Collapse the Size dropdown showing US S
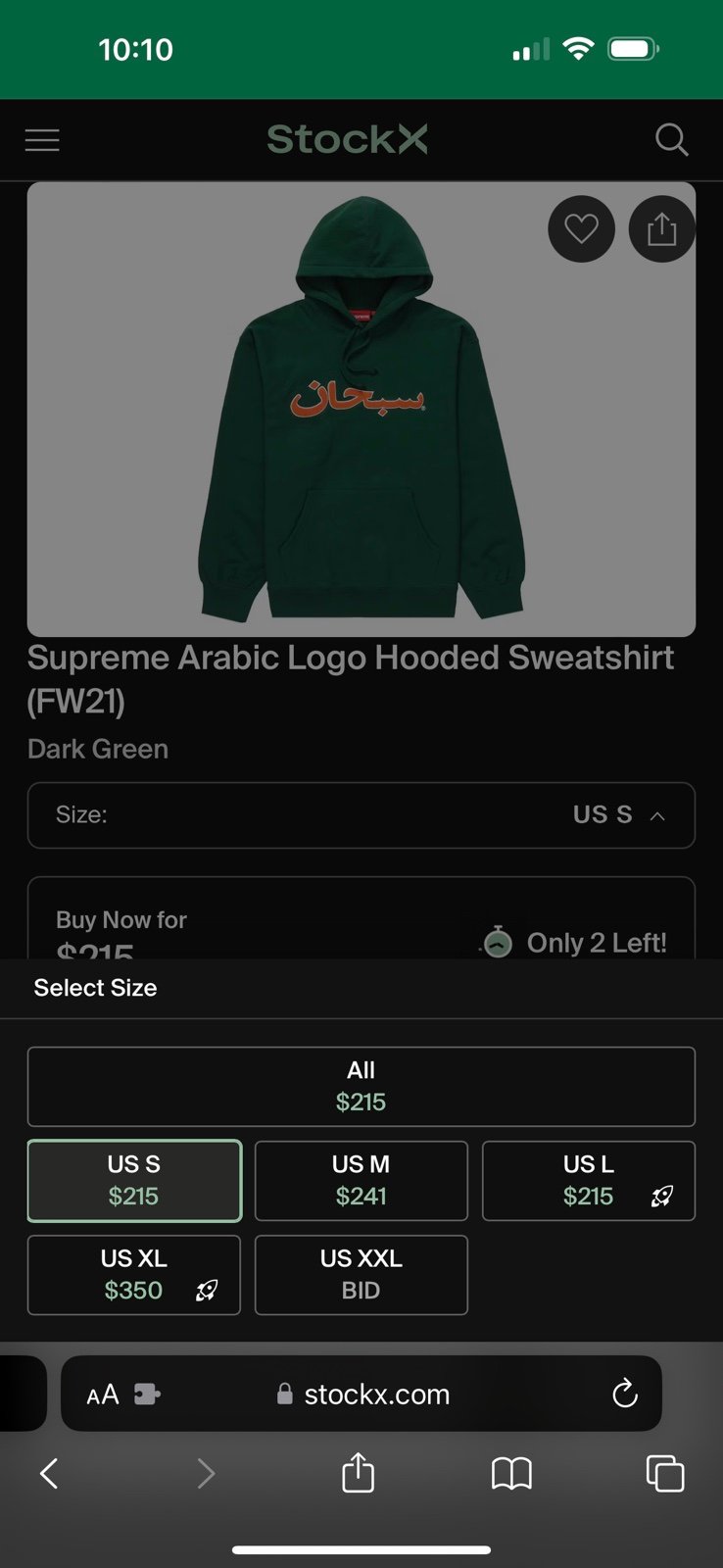 click(x=361, y=814)
